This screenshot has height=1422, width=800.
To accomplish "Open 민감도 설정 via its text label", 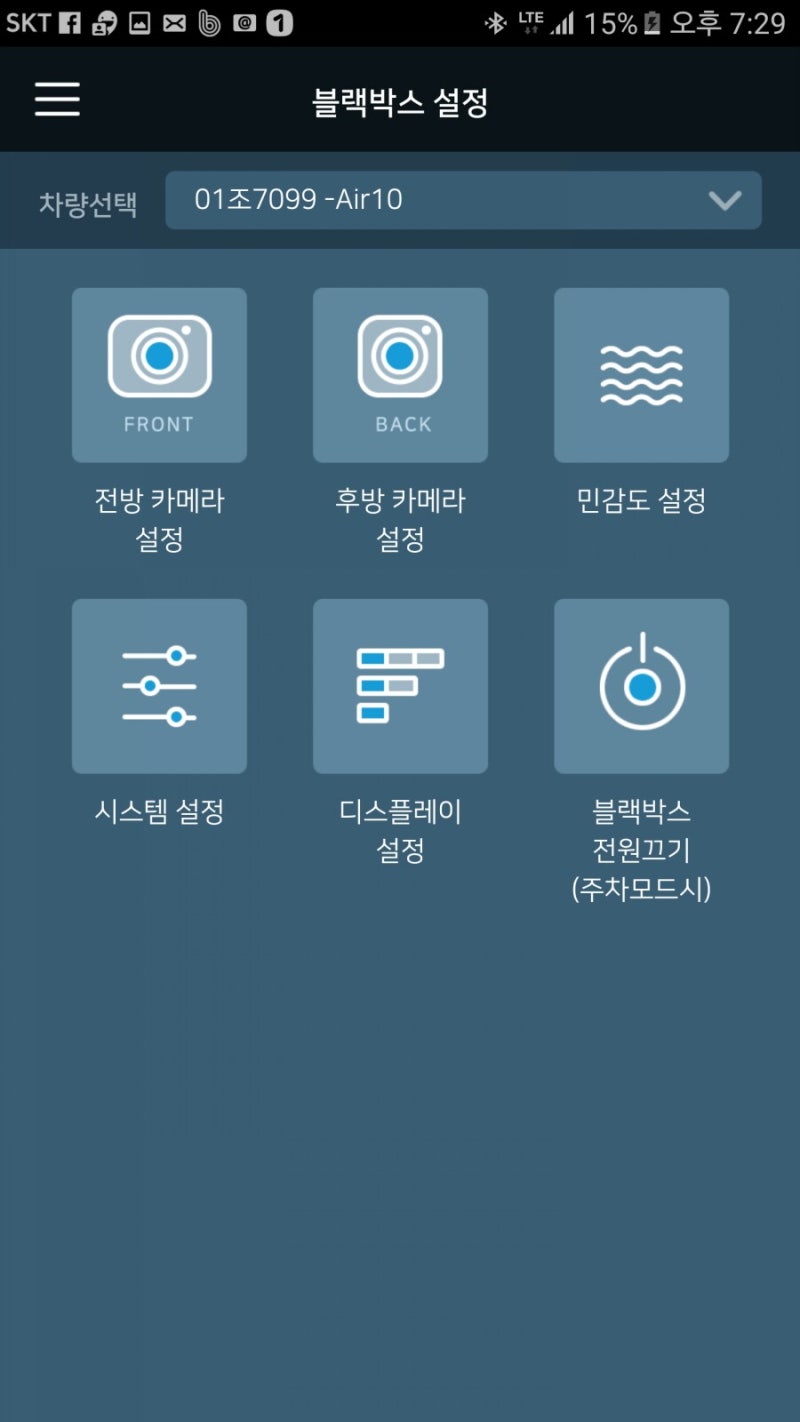I will click(641, 501).
